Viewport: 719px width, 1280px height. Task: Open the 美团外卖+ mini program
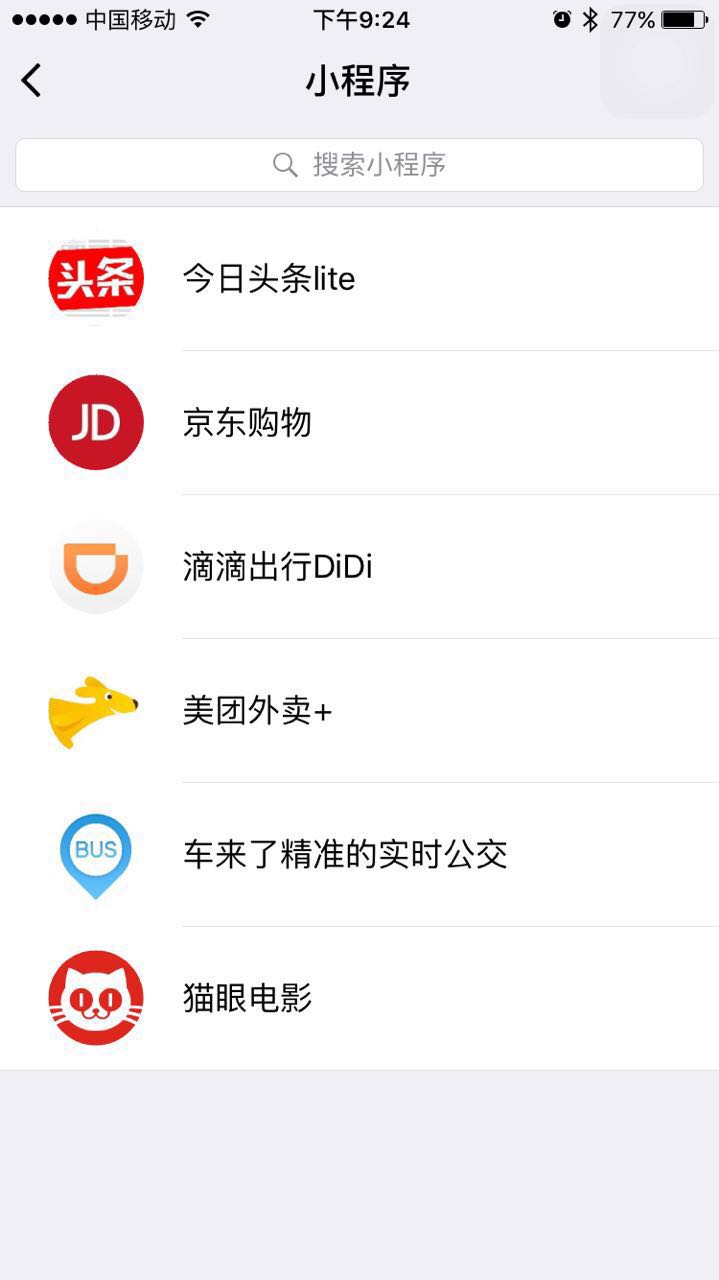[359, 711]
